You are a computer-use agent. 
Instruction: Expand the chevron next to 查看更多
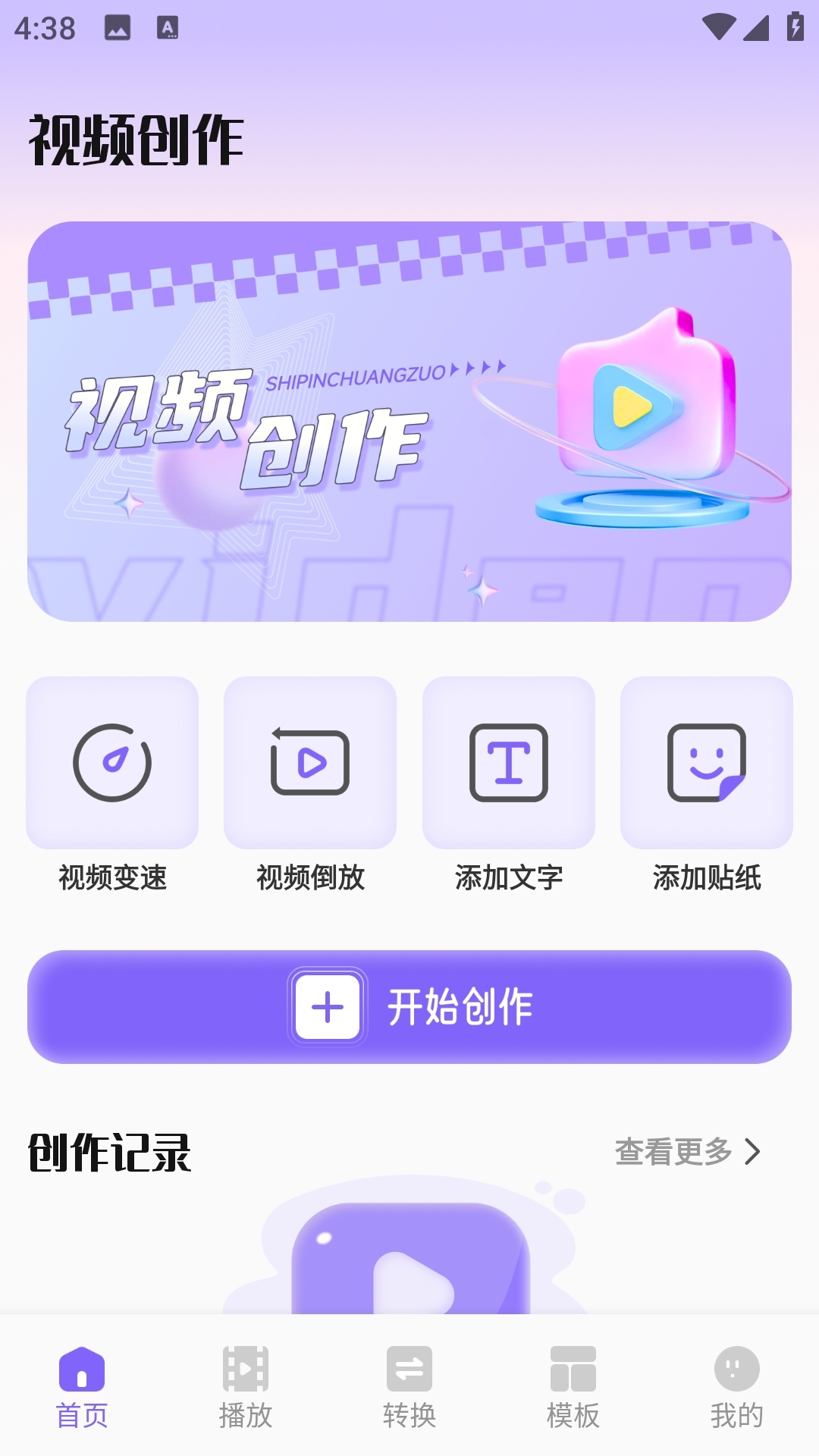point(756,1151)
